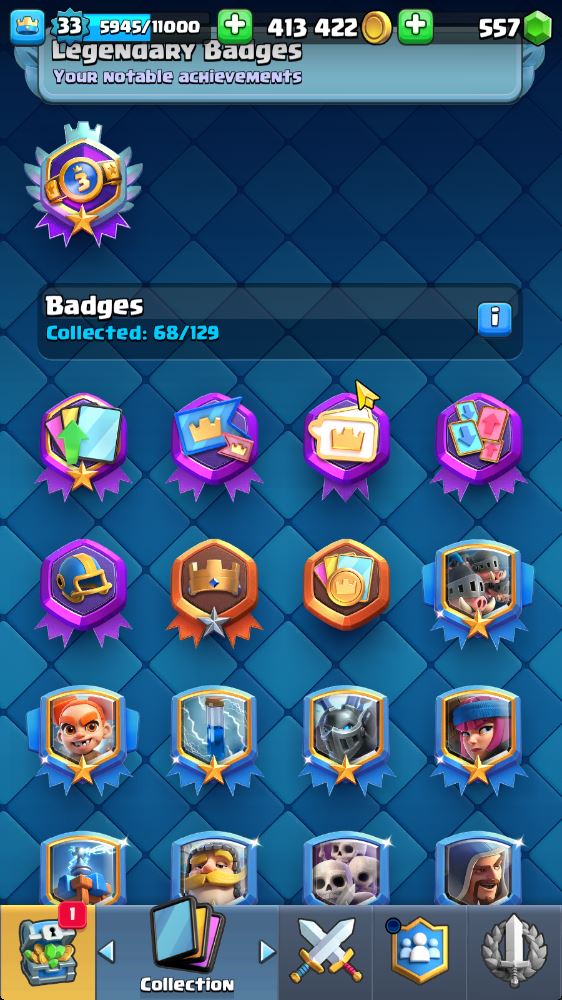Image resolution: width=562 pixels, height=1000 pixels.
Task: Tap the right arrow beside Collection
Action: click(x=267, y=952)
